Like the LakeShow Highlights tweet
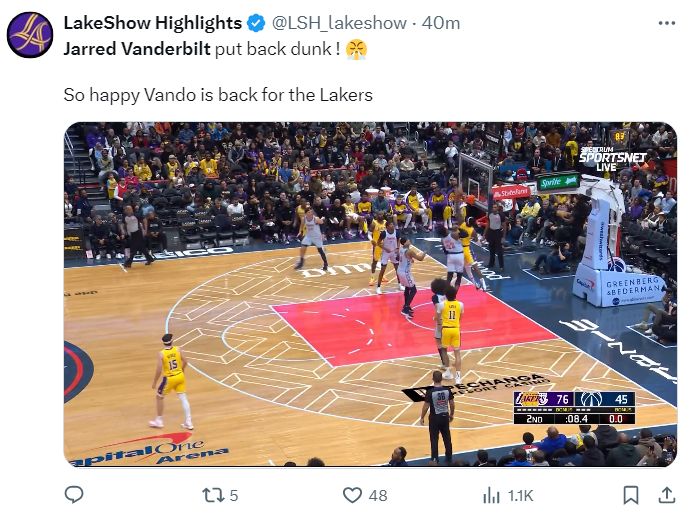The image size is (693, 516). (352, 494)
